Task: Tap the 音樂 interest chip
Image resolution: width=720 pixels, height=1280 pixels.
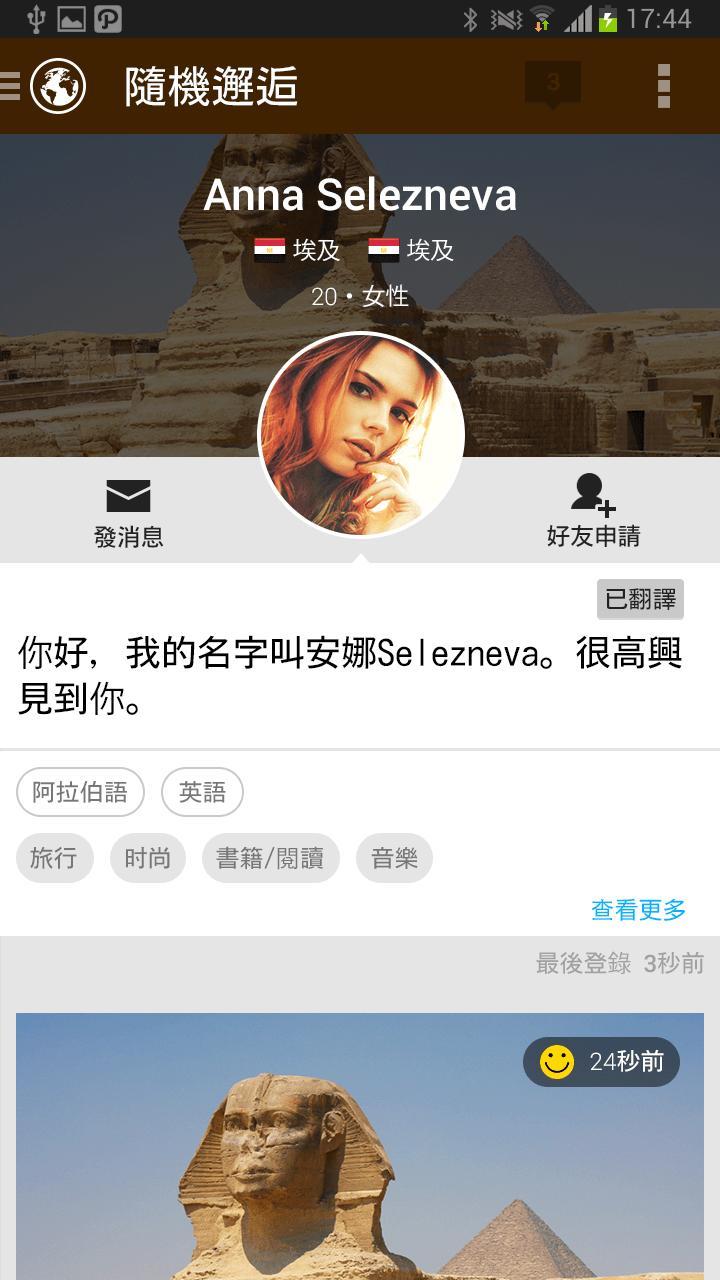Action: click(394, 858)
